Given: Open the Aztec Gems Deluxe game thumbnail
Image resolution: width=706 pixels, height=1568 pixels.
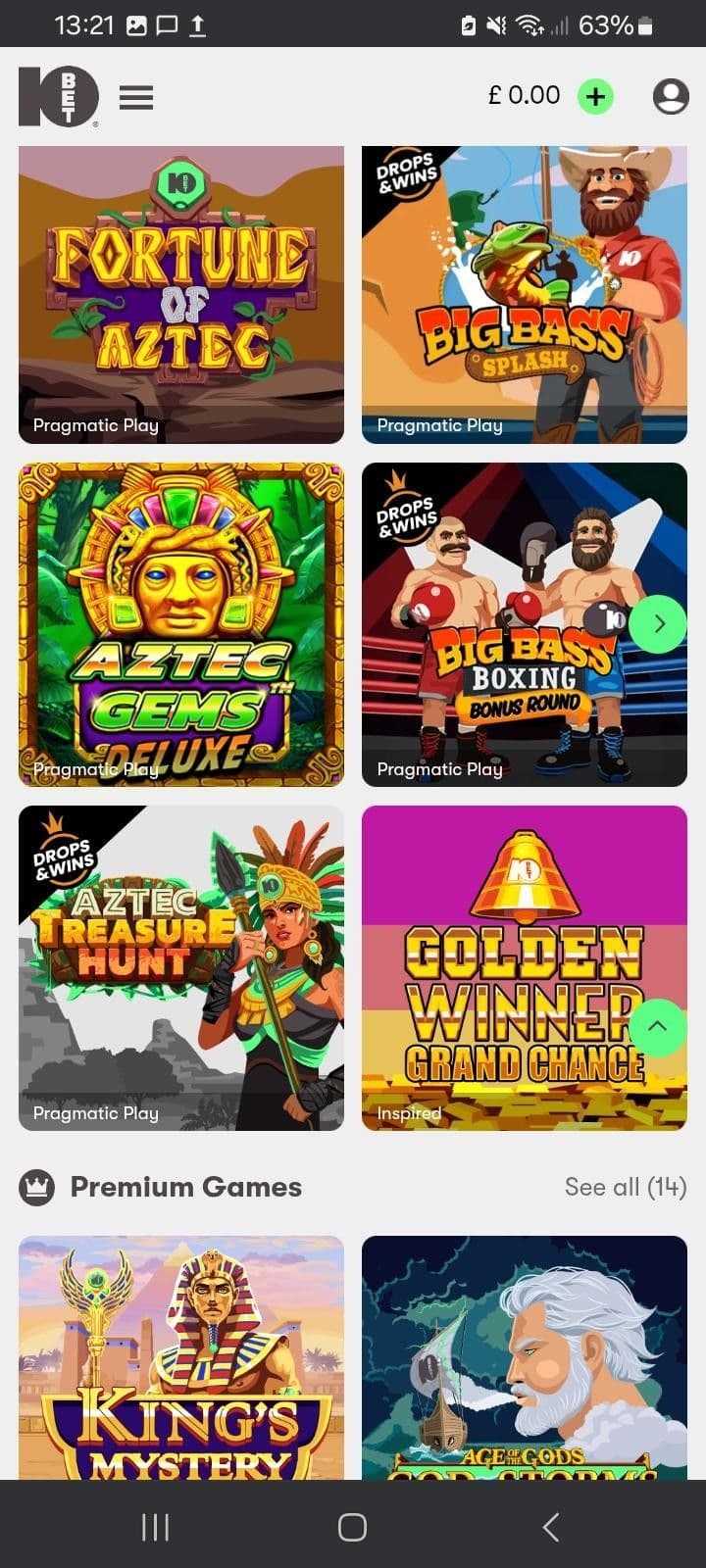Looking at the screenshot, I should (180, 623).
